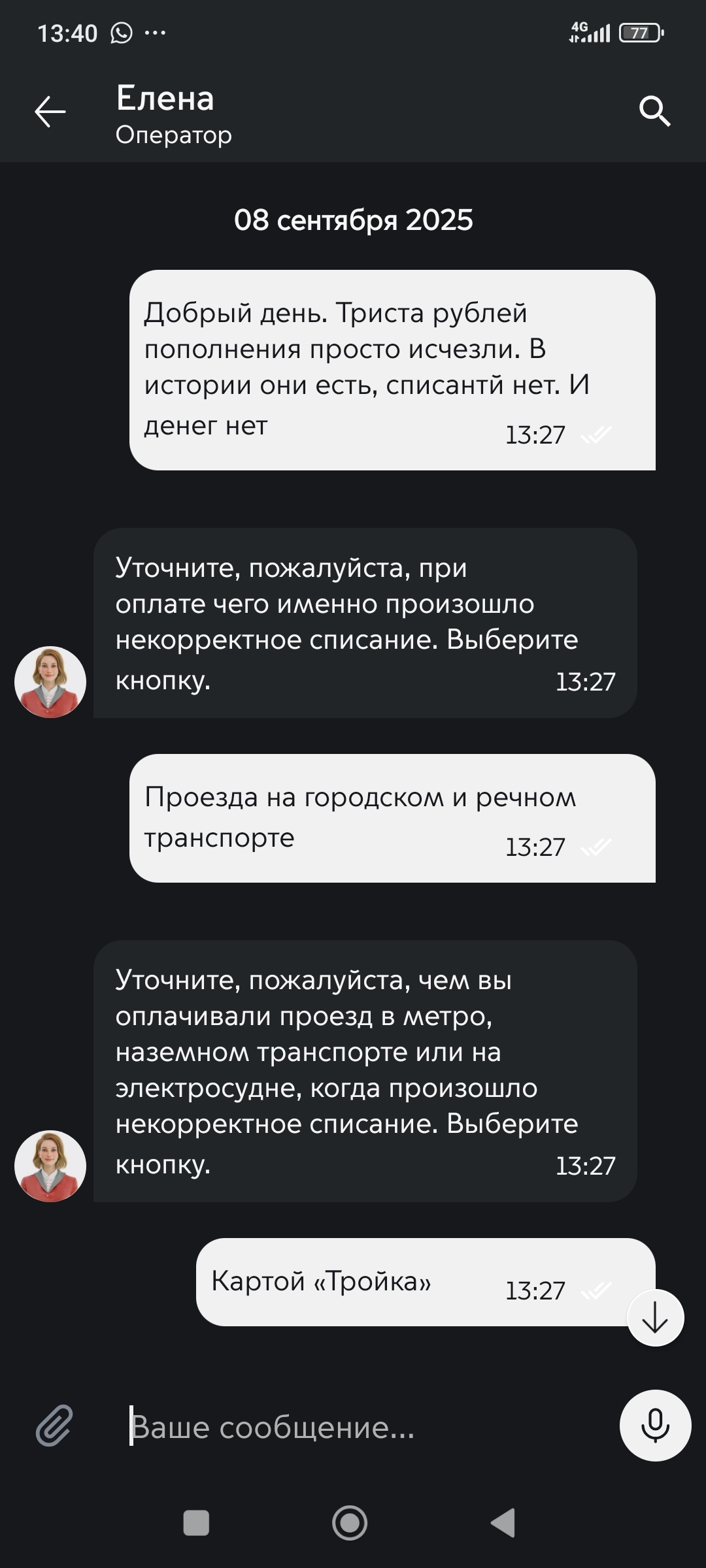Tap the system home button
The width and height of the screenshot is (706, 1568).
tap(350, 1523)
